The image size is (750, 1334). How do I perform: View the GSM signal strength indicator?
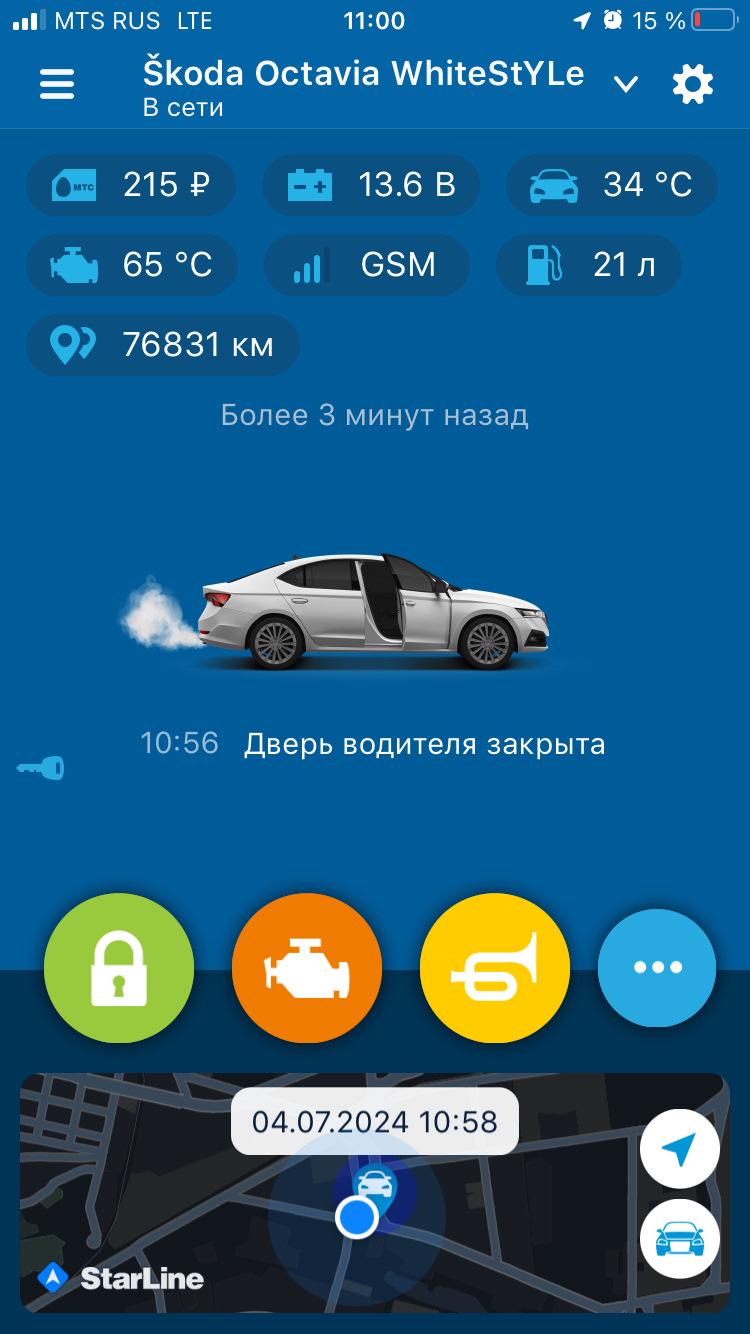click(x=366, y=265)
